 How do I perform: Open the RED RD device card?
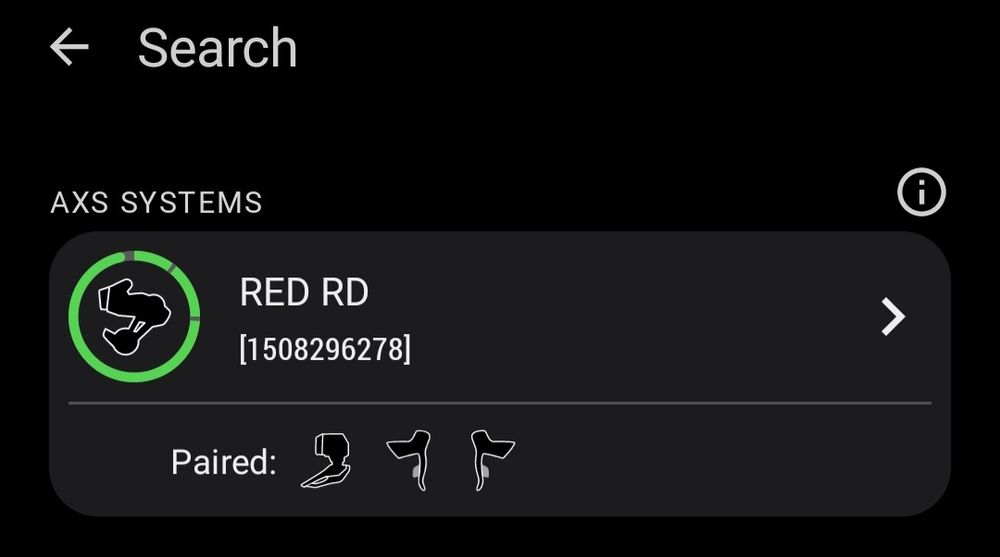[500, 318]
